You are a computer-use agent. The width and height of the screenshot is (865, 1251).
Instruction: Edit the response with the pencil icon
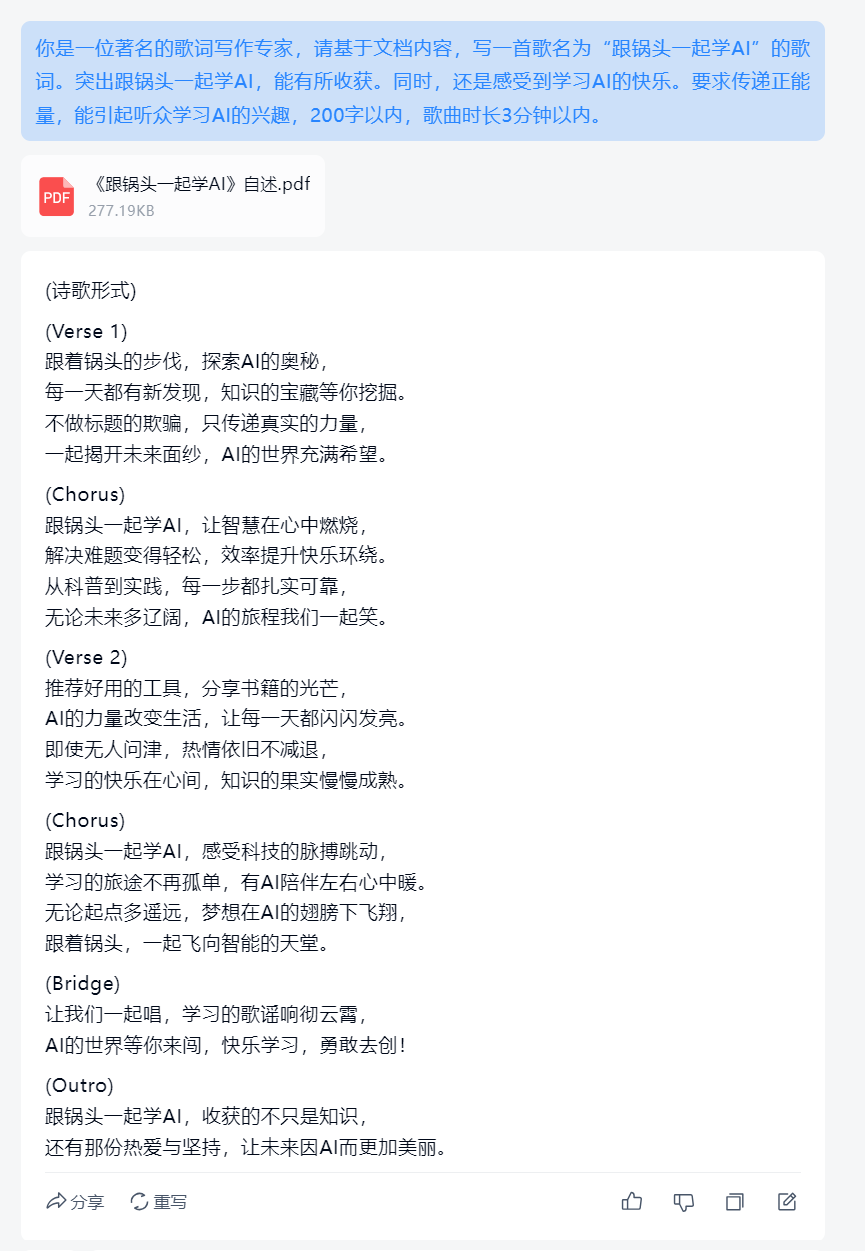(787, 1202)
